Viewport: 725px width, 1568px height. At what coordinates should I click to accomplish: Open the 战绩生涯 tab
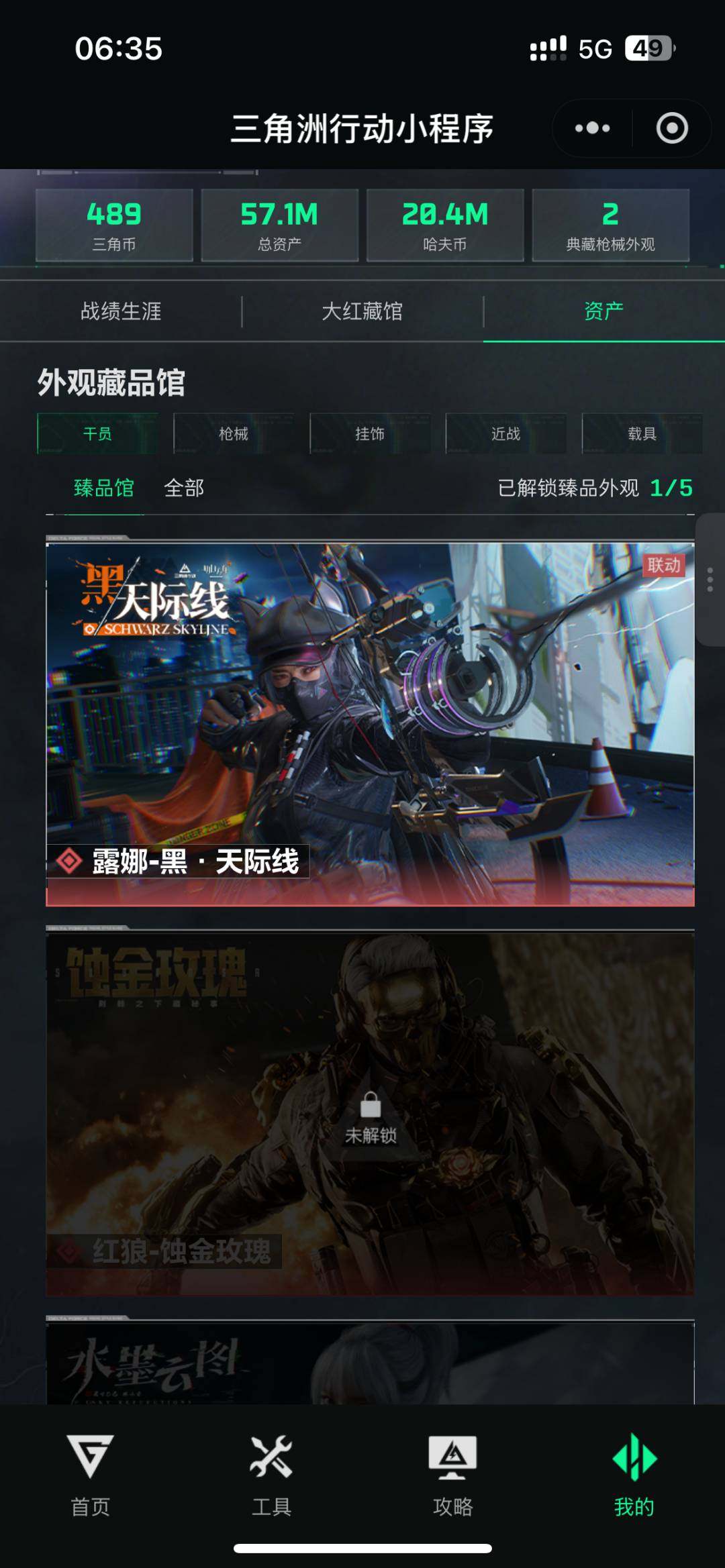pos(119,312)
